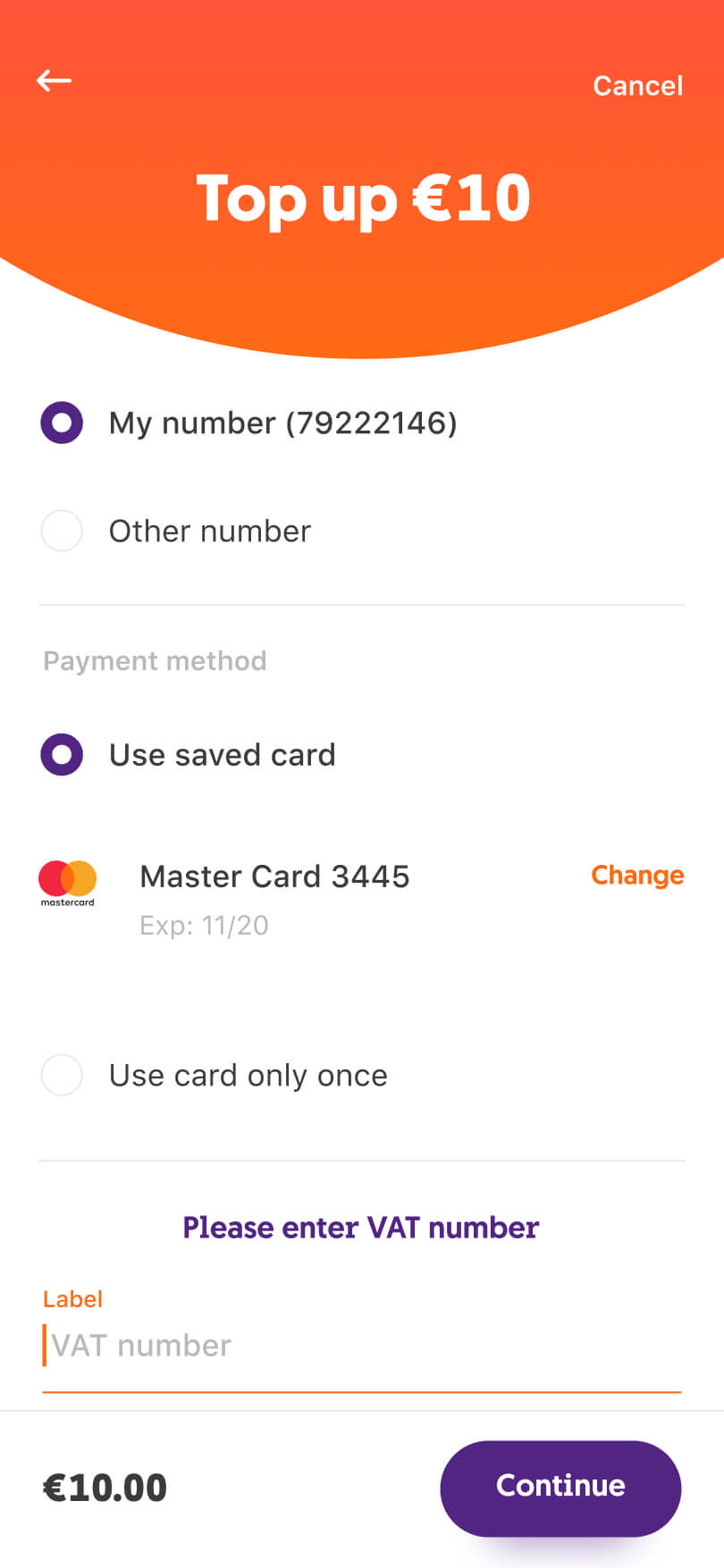Focus the VAT number field

[x=361, y=1346]
